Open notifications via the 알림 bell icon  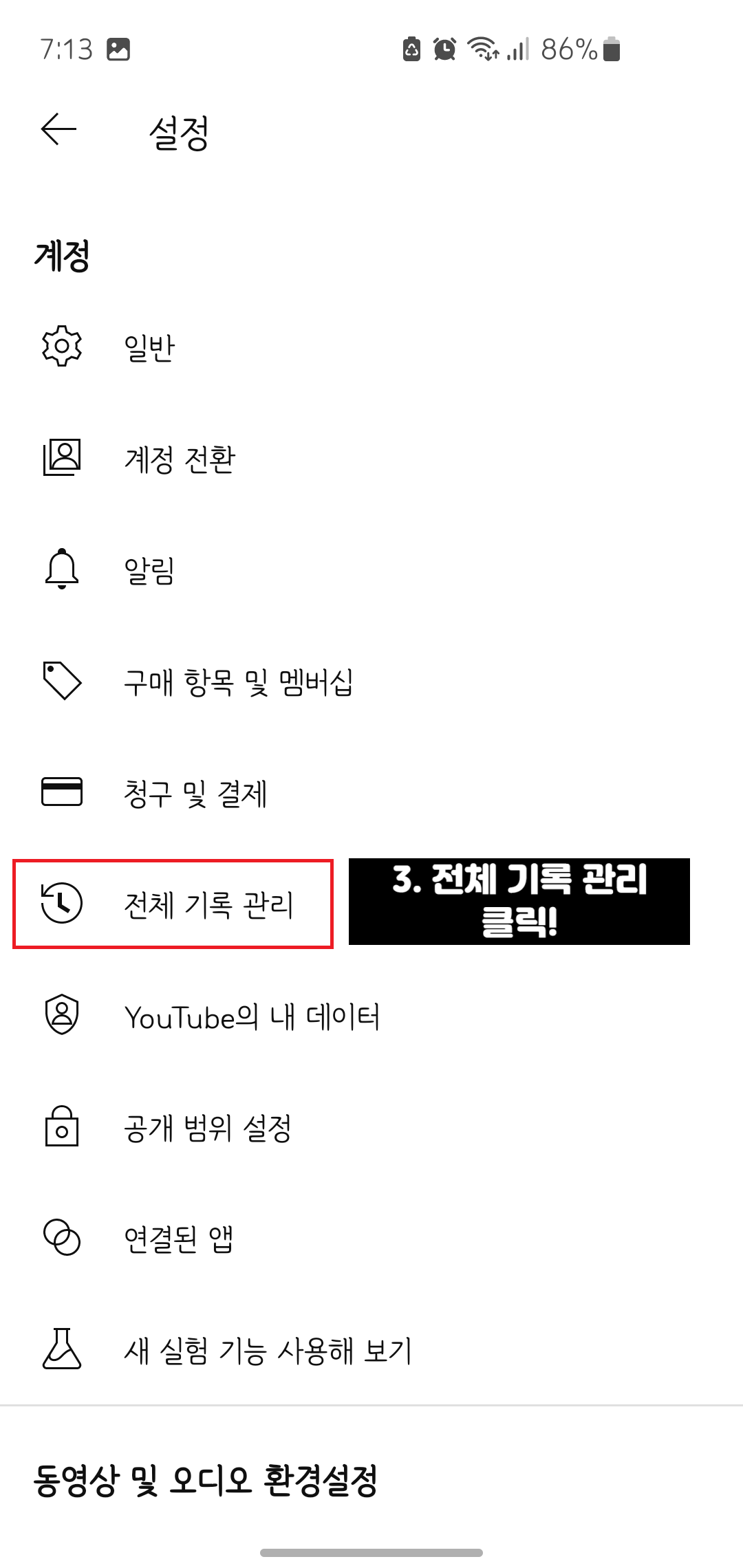coord(62,569)
